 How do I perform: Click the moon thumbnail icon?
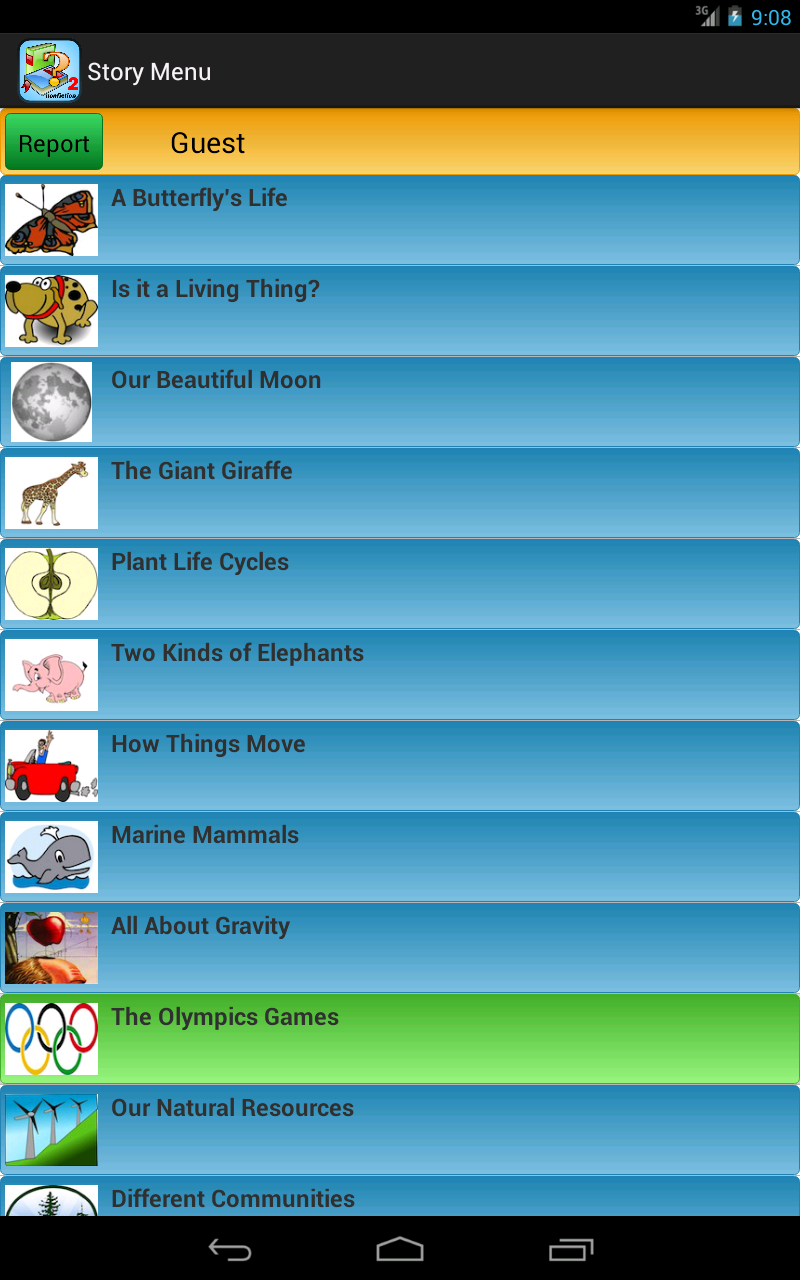point(51,402)
